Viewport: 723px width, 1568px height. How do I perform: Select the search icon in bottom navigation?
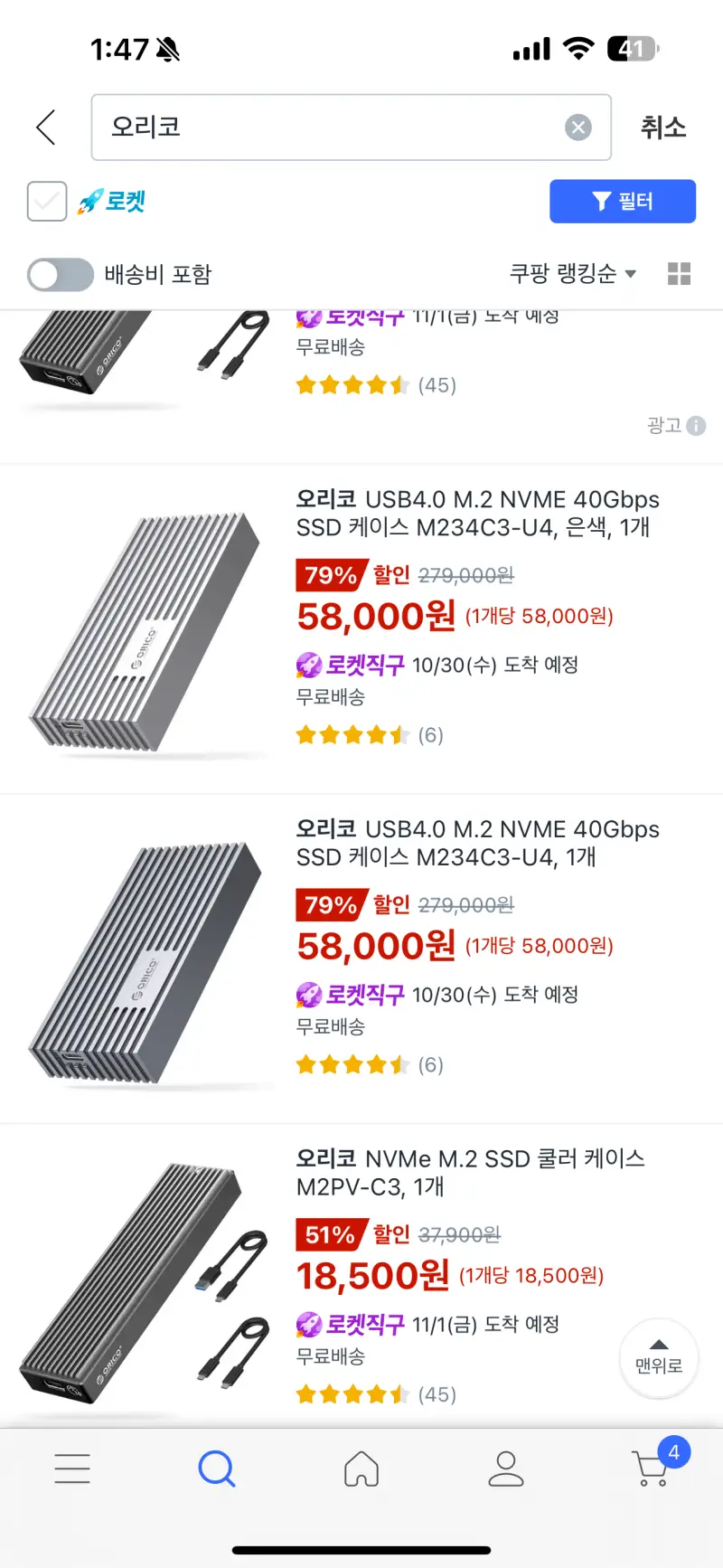pos(217,1469)
